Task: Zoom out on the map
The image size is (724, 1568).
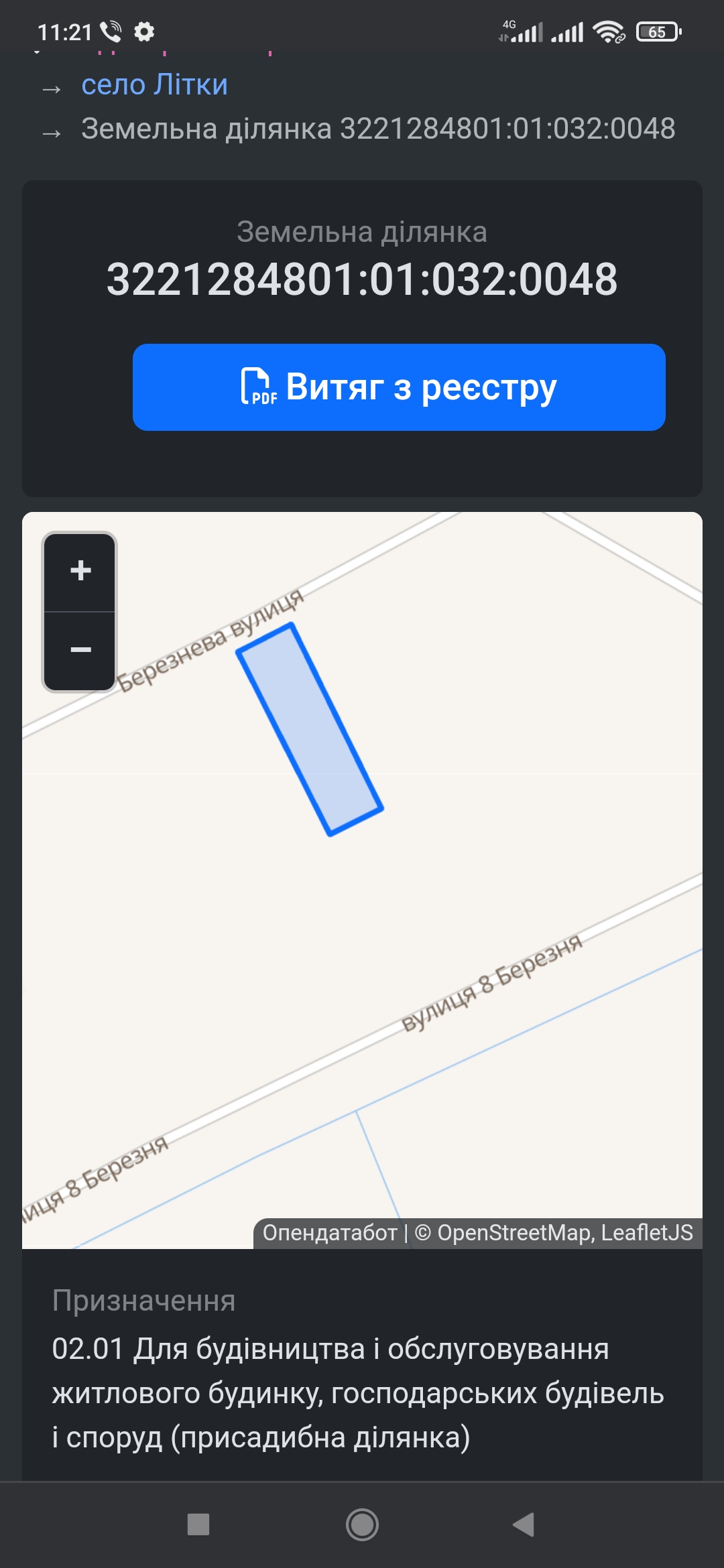Action: tap(80, 650)
